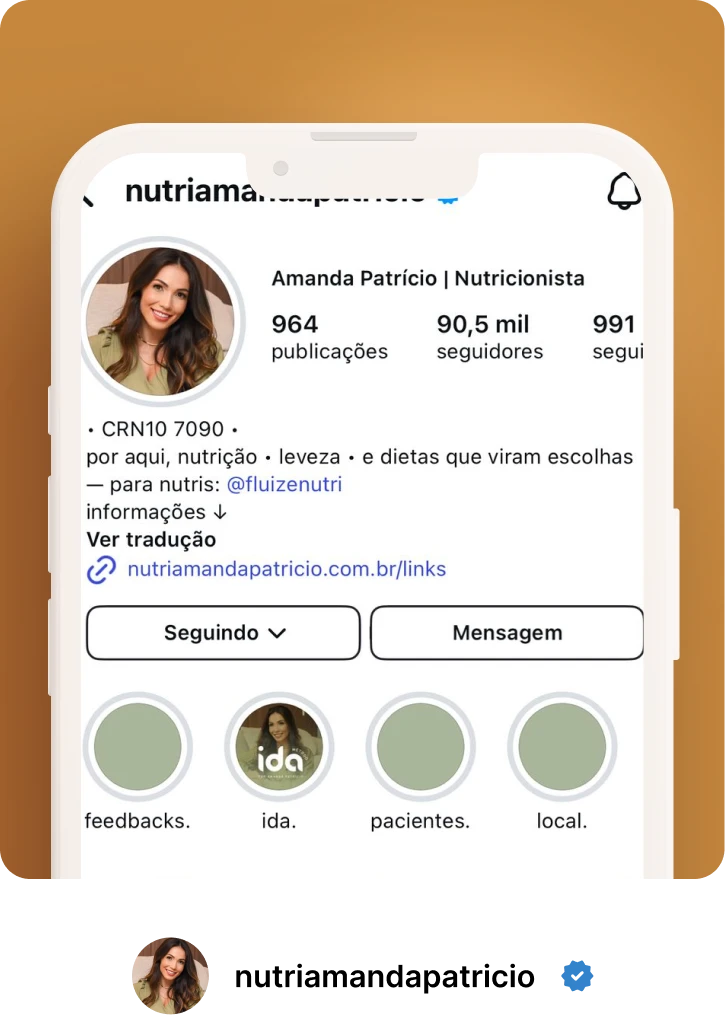The width and height of the screenshot is (725, 1015).
Task: Open the 'ida.' story highlight
Action: point(279,746)
